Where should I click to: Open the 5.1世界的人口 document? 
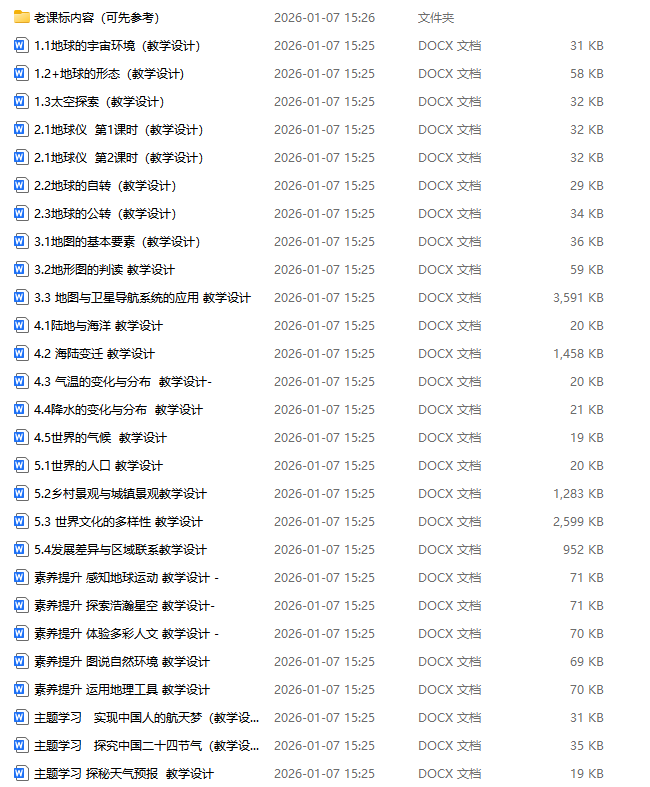point(98,466)
